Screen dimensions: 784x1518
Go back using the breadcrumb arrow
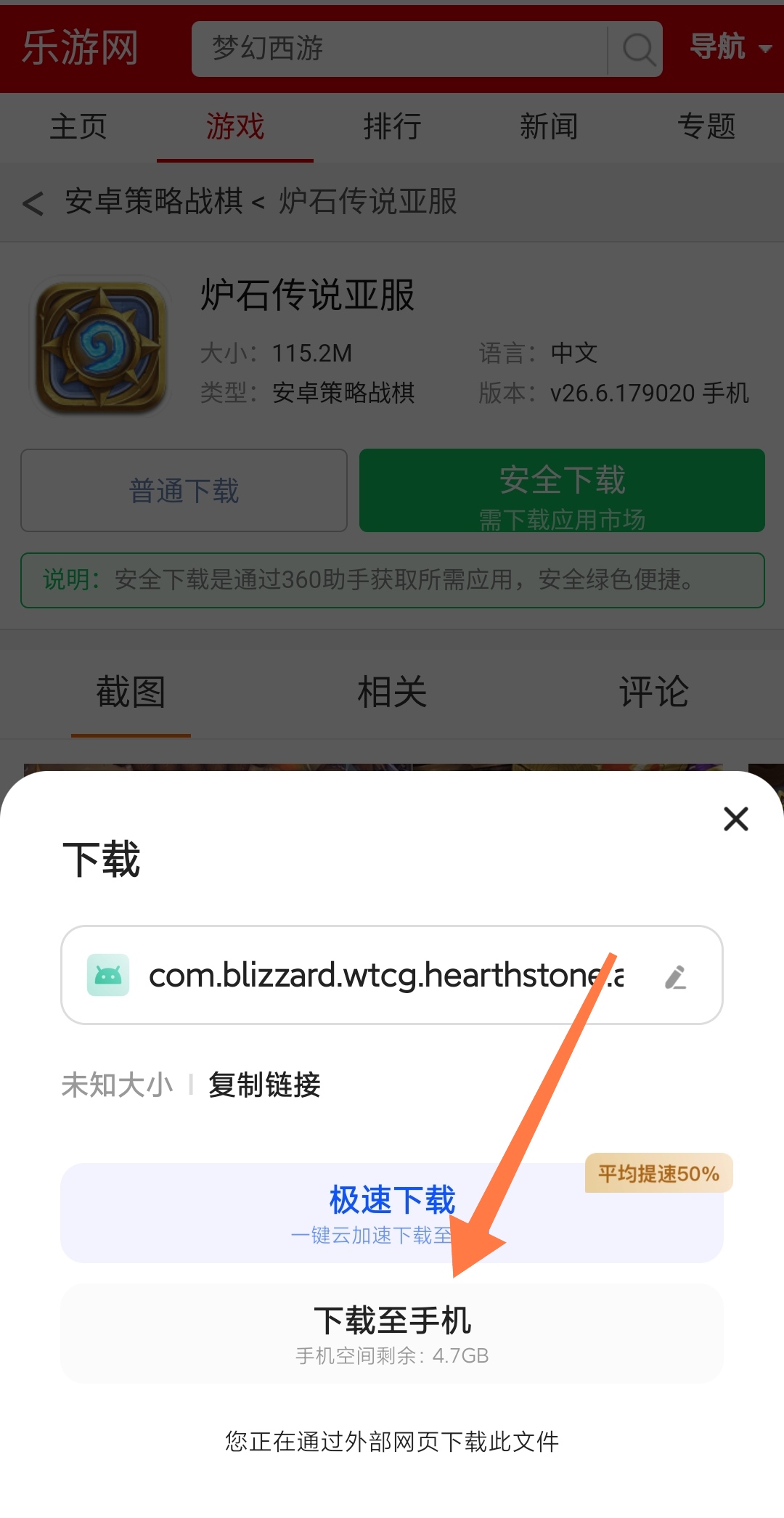[x=33, y=203]
